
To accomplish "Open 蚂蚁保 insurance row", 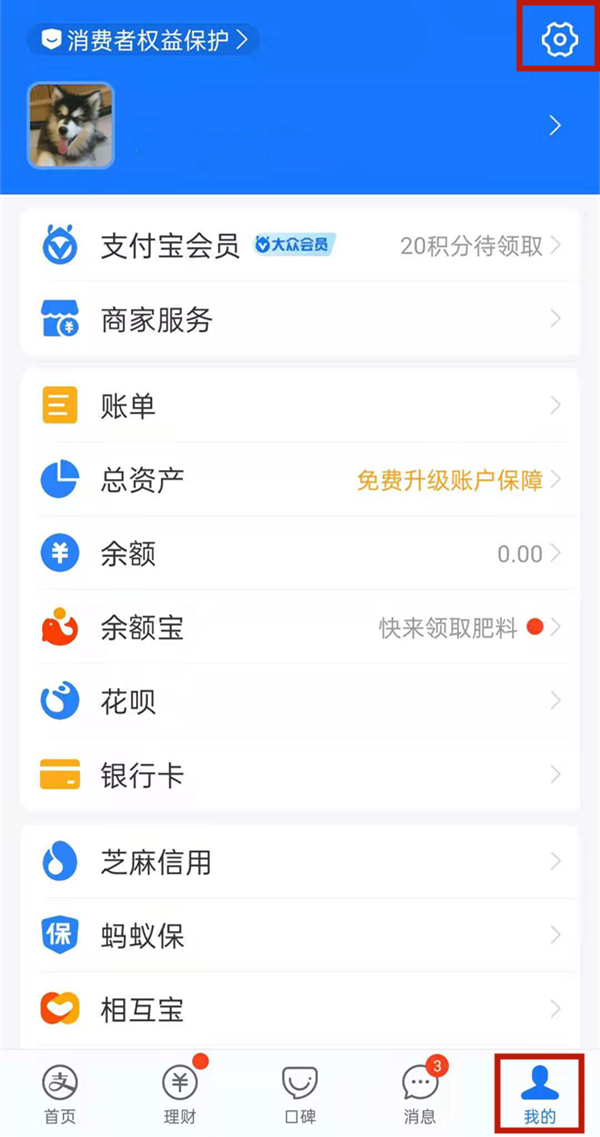I will coord(300,936).
